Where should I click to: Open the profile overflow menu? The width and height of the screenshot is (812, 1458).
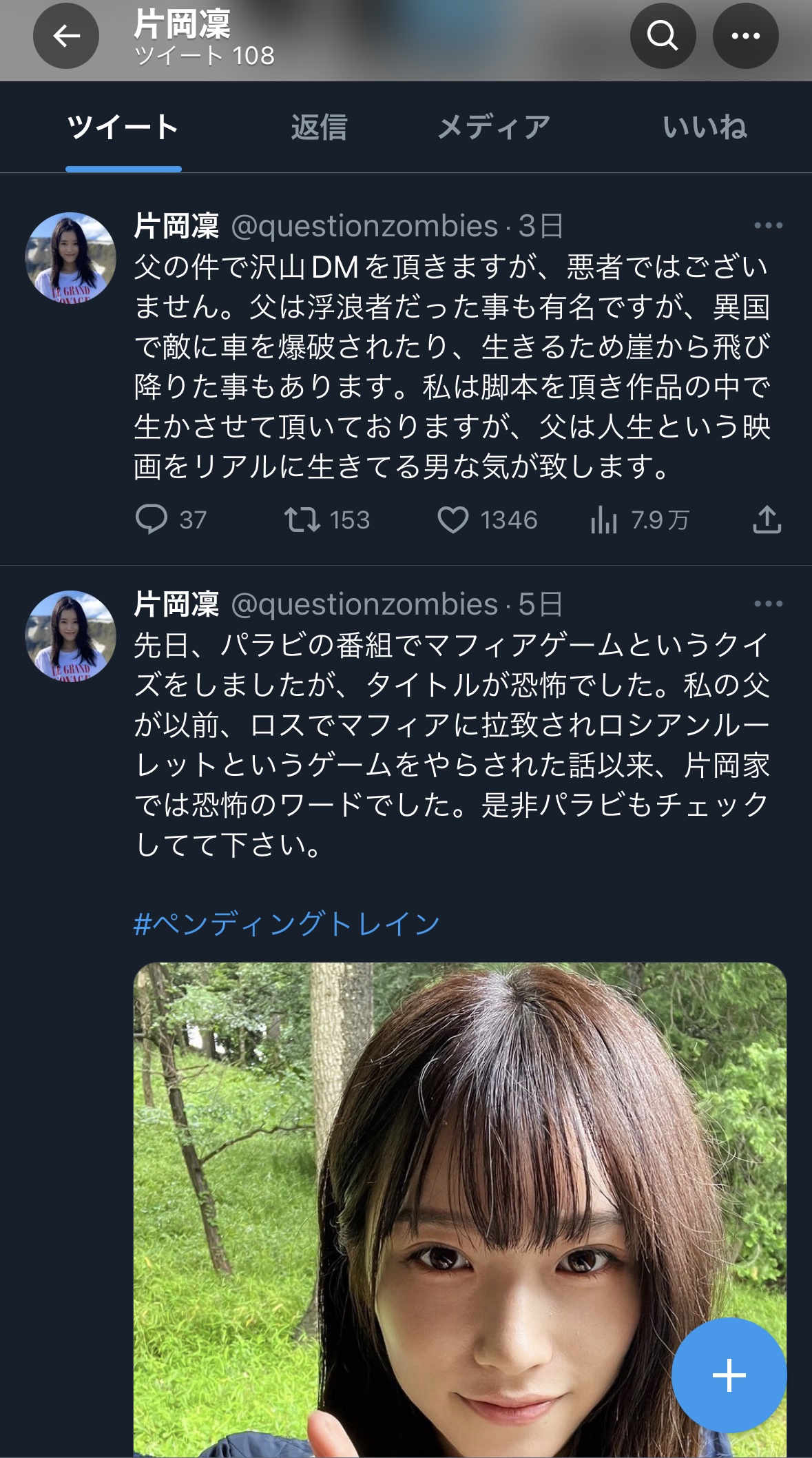point(745,36)
